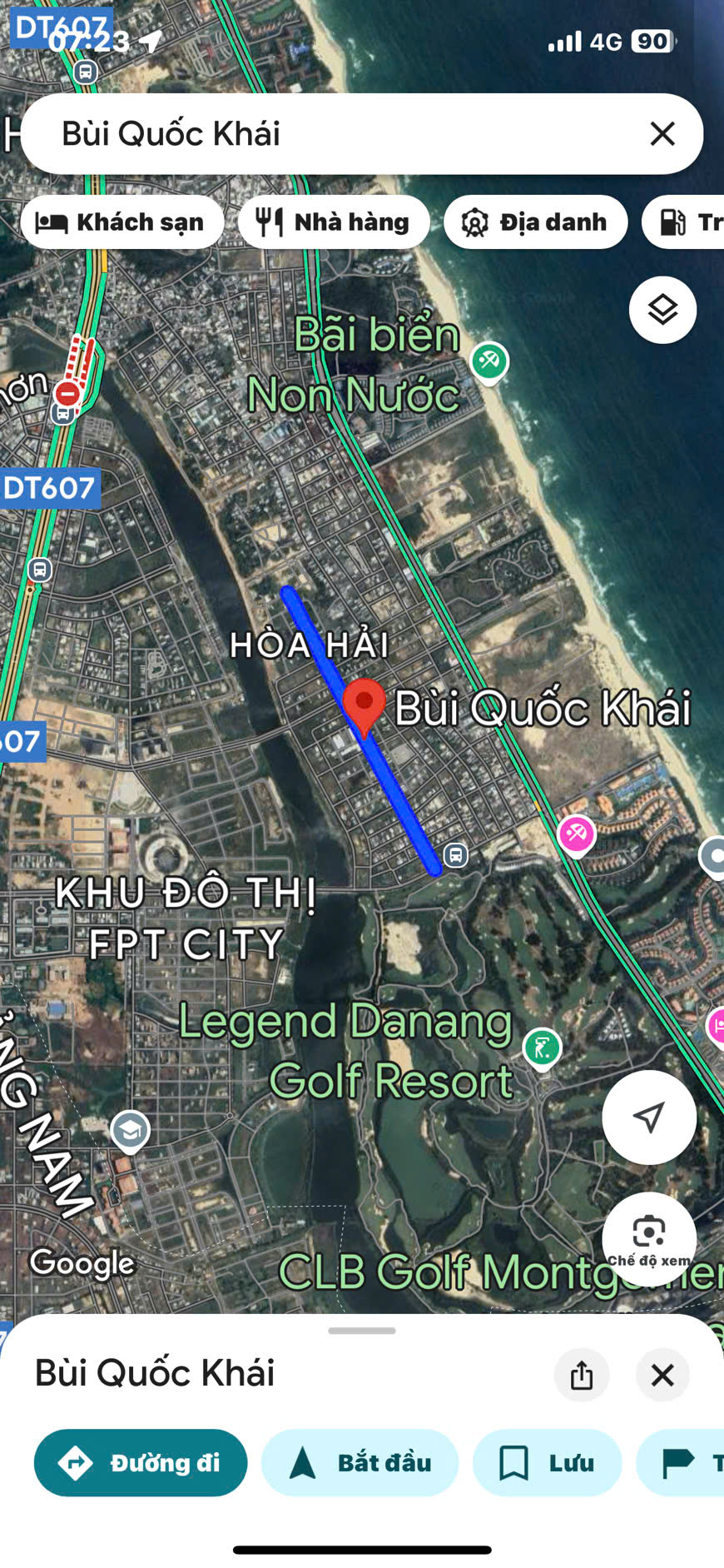This screenshot has width=724, height=1568.
Task: Open Bãi biển Non Nước marker
Action: pos(489,361)
